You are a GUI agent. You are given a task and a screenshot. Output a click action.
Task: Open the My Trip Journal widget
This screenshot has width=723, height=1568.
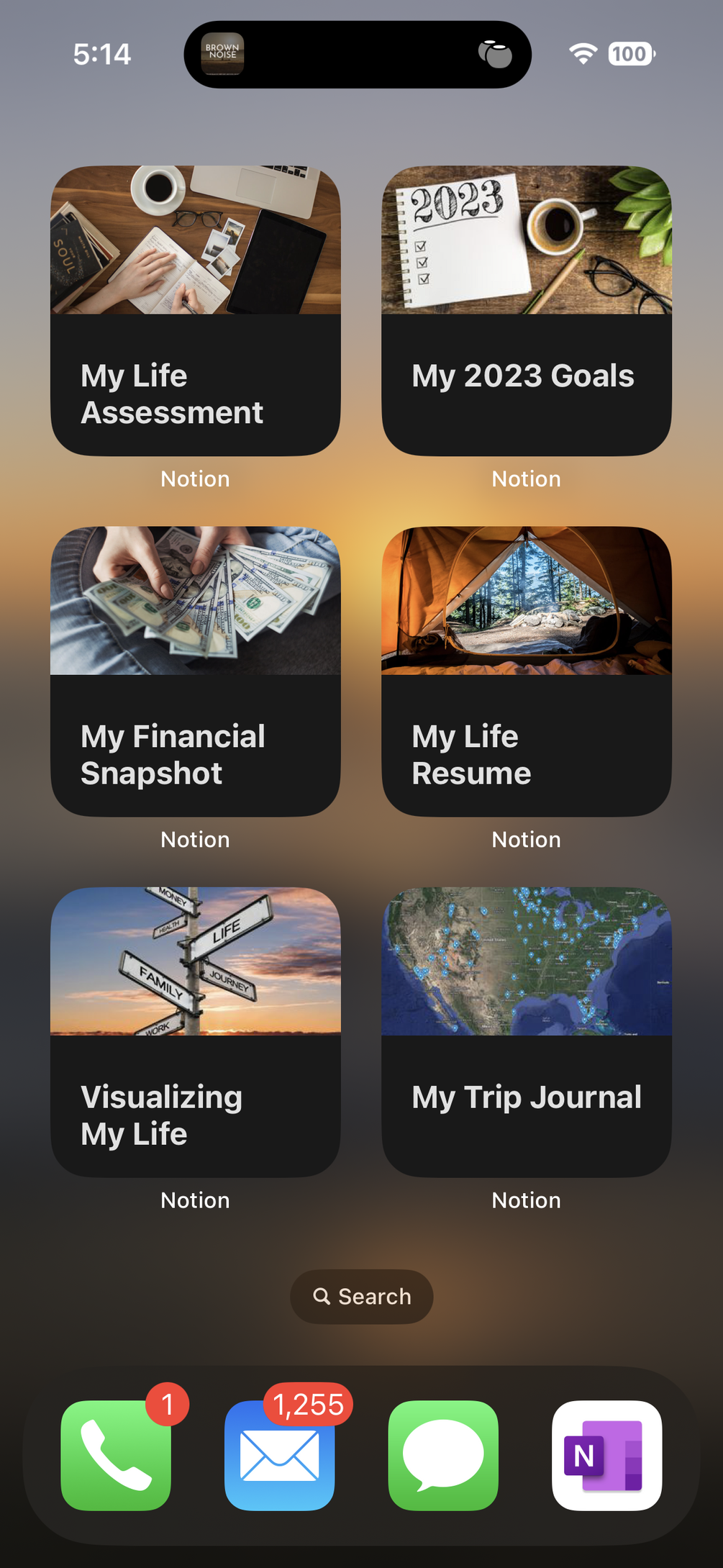(526, 1032)
